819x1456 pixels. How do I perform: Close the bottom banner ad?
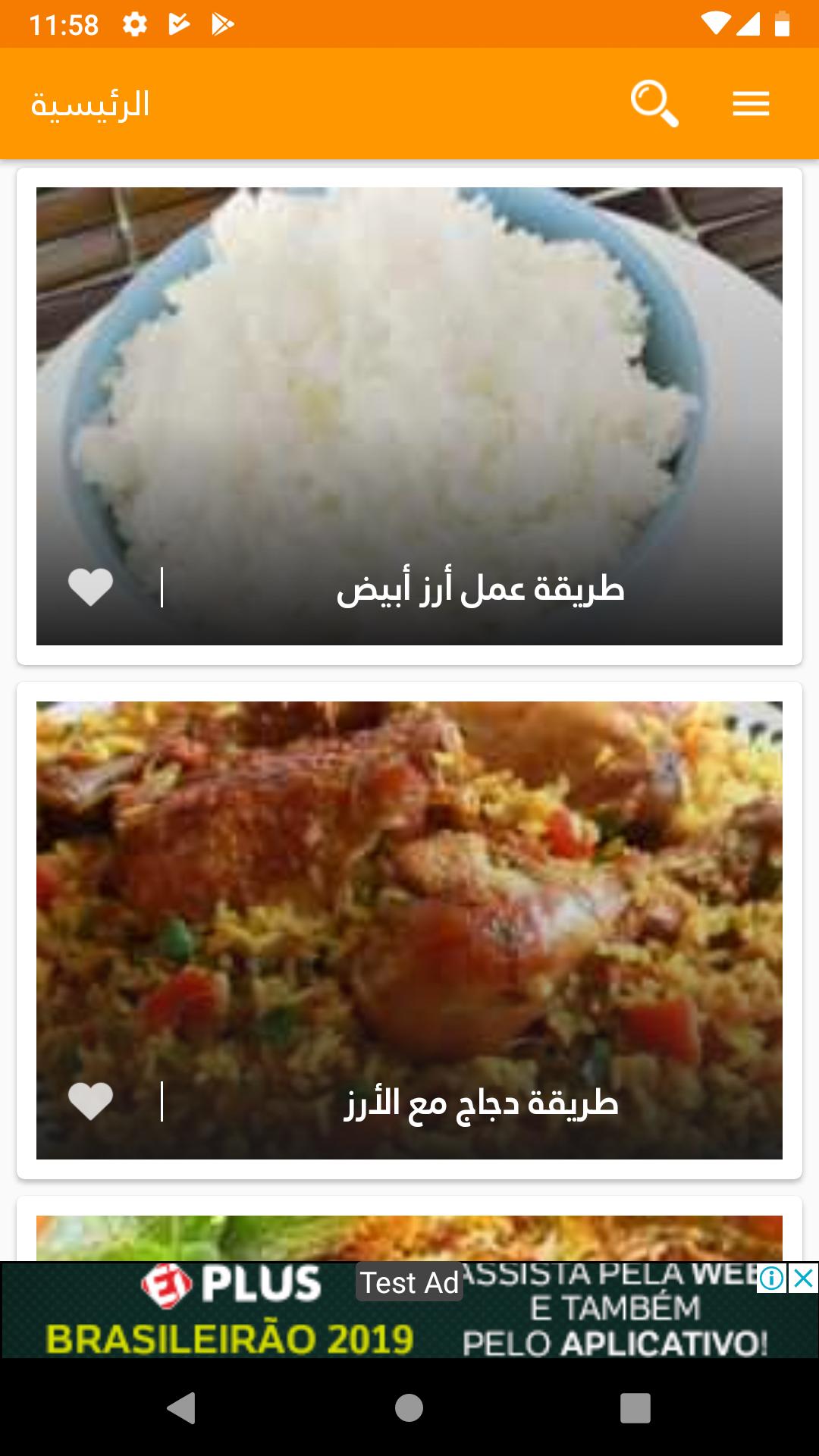coord(803,1279)
